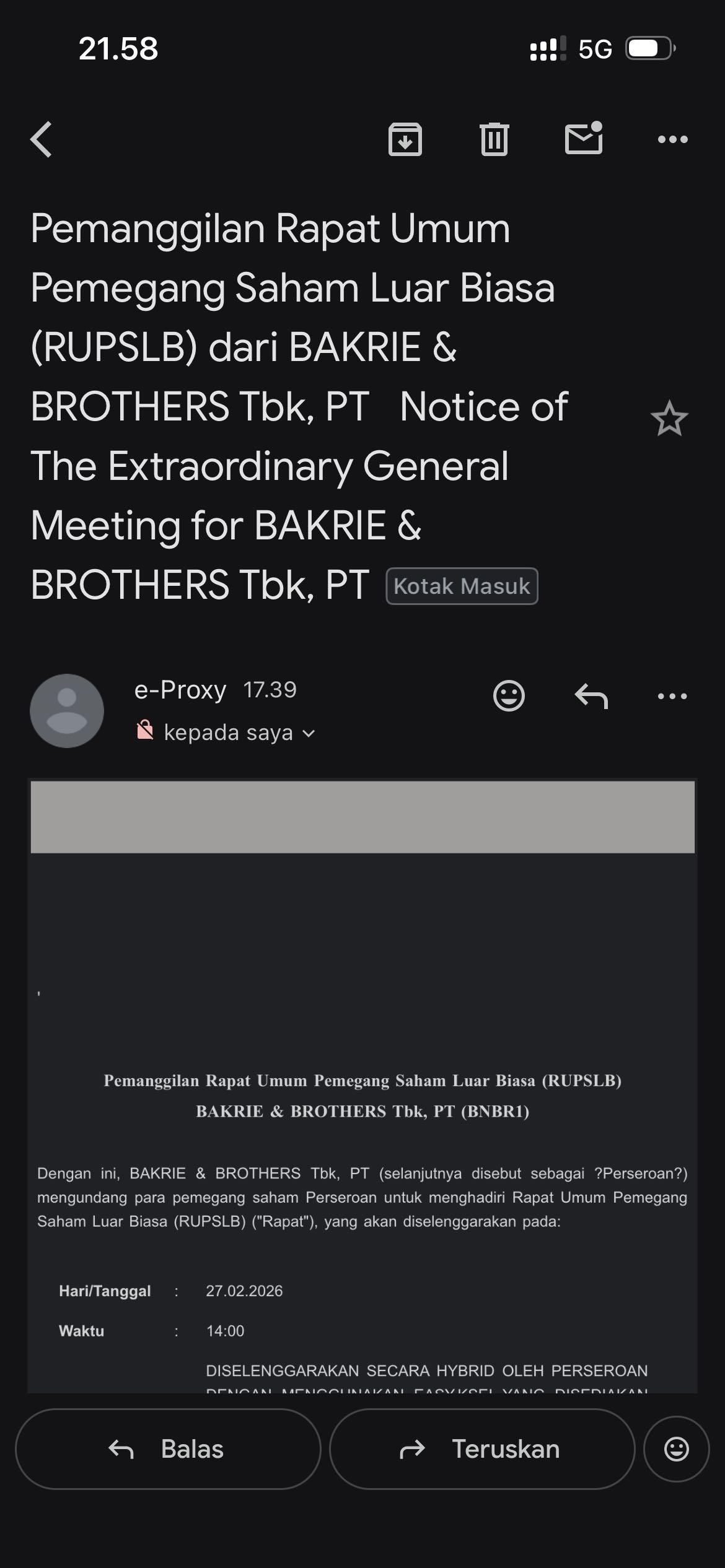This screenshot has width=725, height=1568.
Task: Open e-Proxy sender avatar
Action: tap(67, 710)
